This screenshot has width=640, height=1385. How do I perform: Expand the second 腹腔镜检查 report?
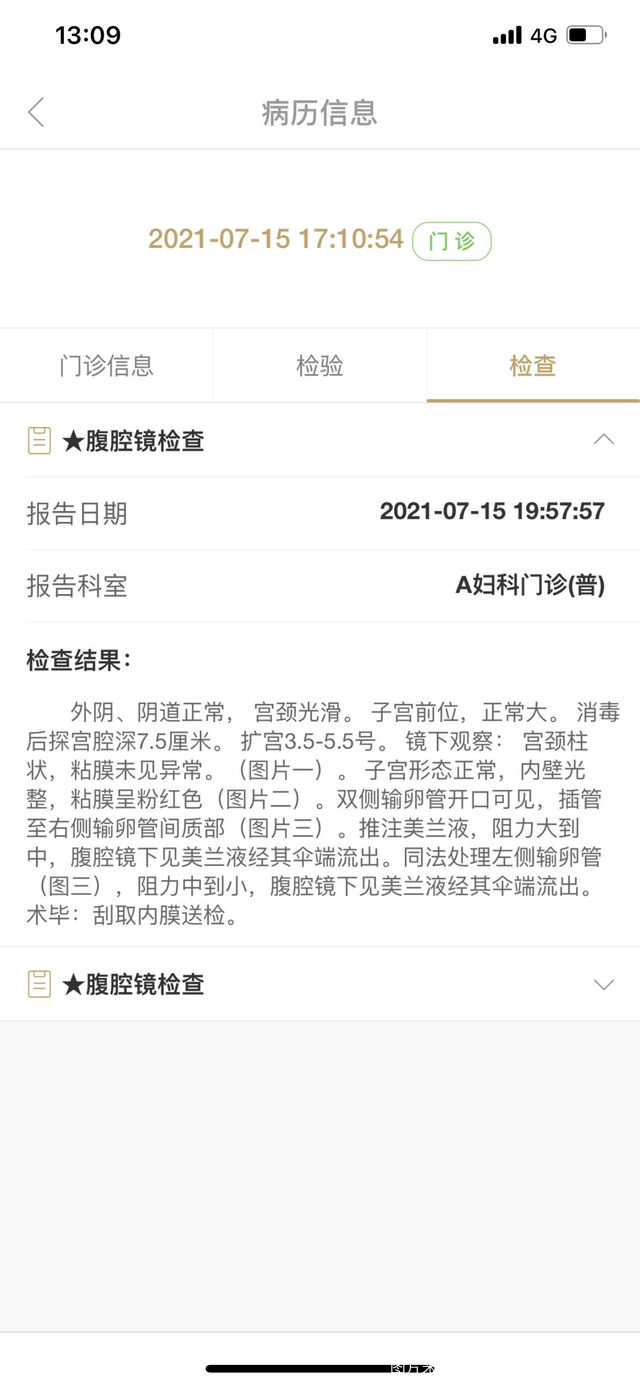(603, 984)
